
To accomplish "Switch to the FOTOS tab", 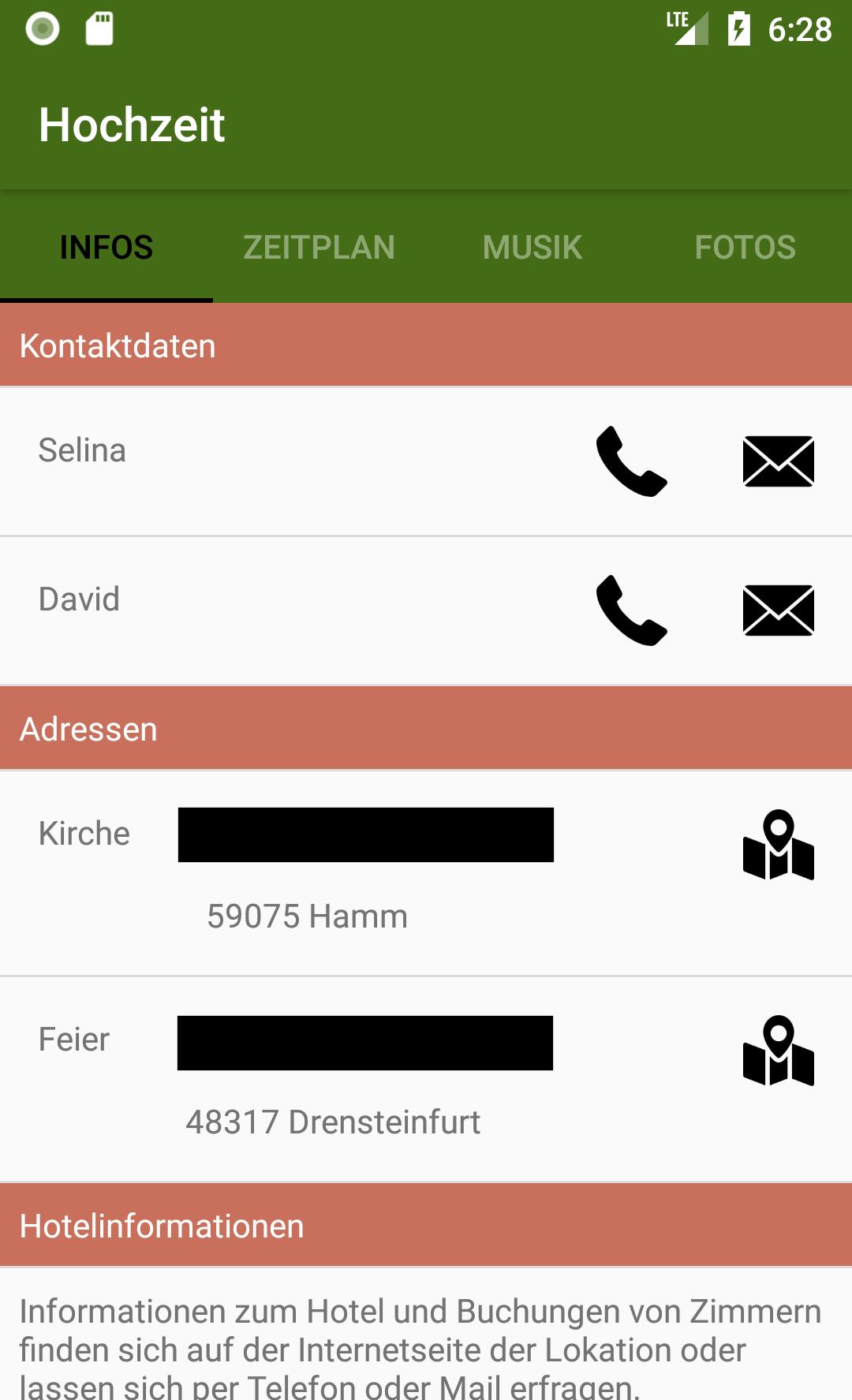I will pyautogui.click(x=745, y=246).
